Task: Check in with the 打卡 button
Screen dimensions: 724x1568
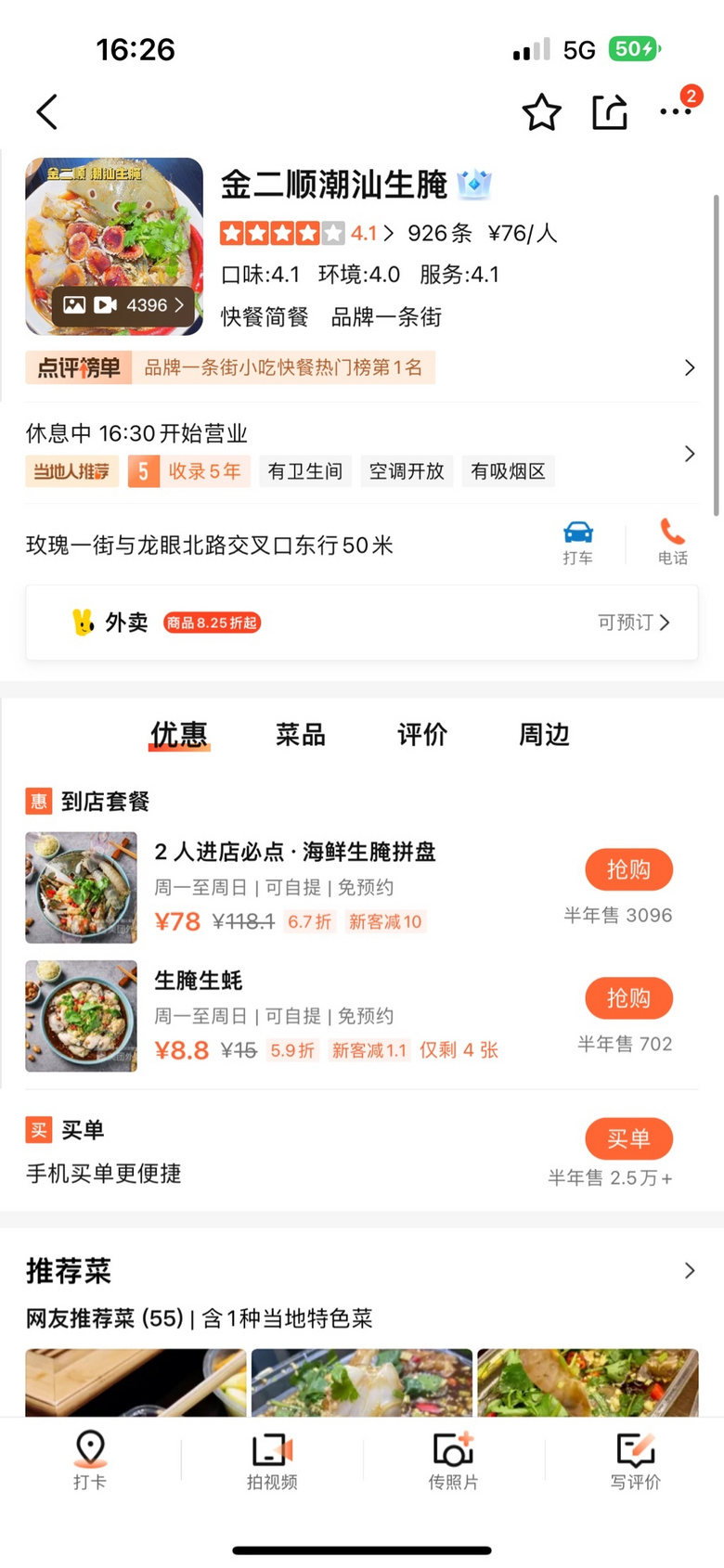Action: (x=90, y=1460)
